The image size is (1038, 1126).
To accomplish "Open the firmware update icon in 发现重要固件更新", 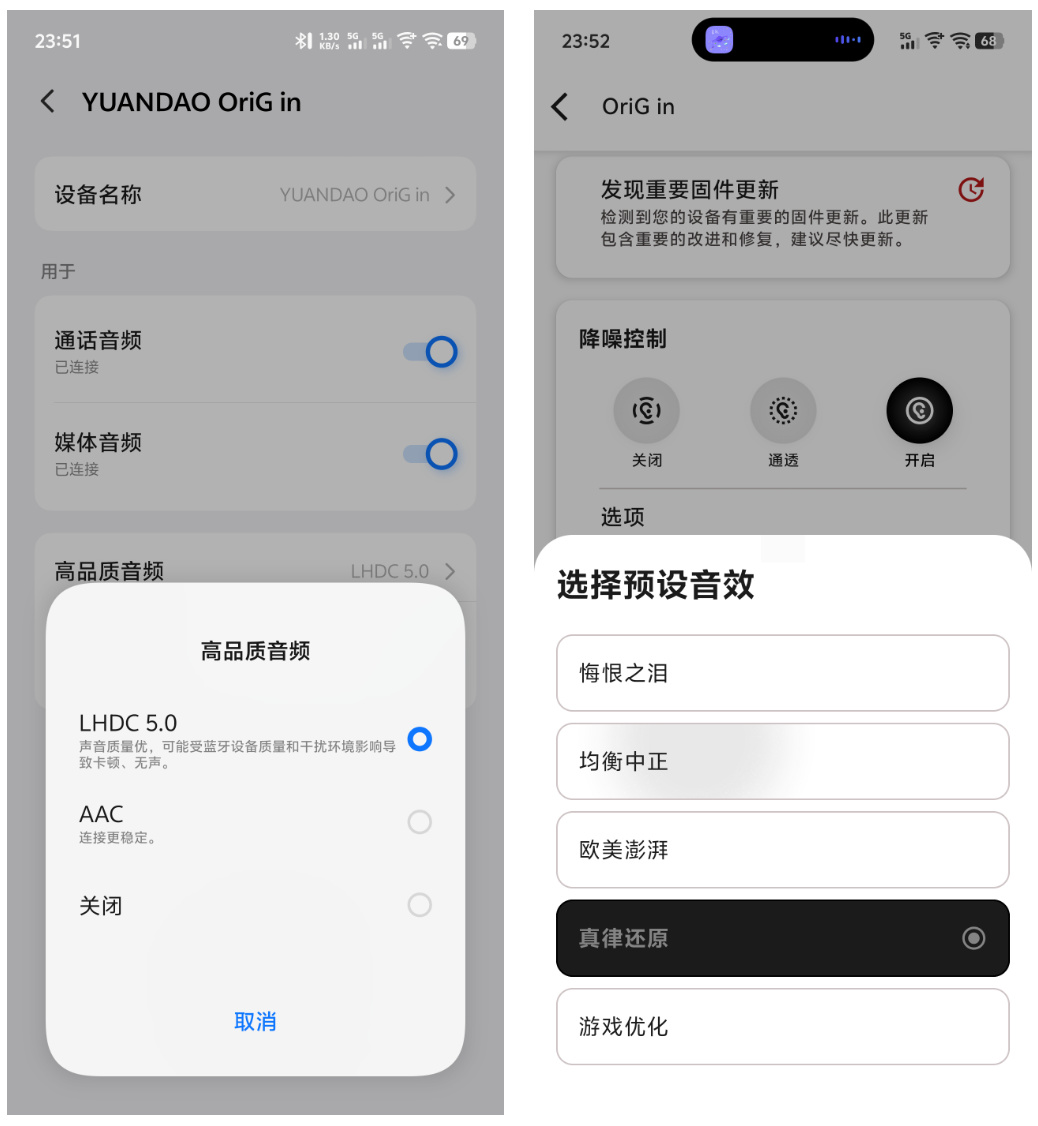I will point(971,189).
